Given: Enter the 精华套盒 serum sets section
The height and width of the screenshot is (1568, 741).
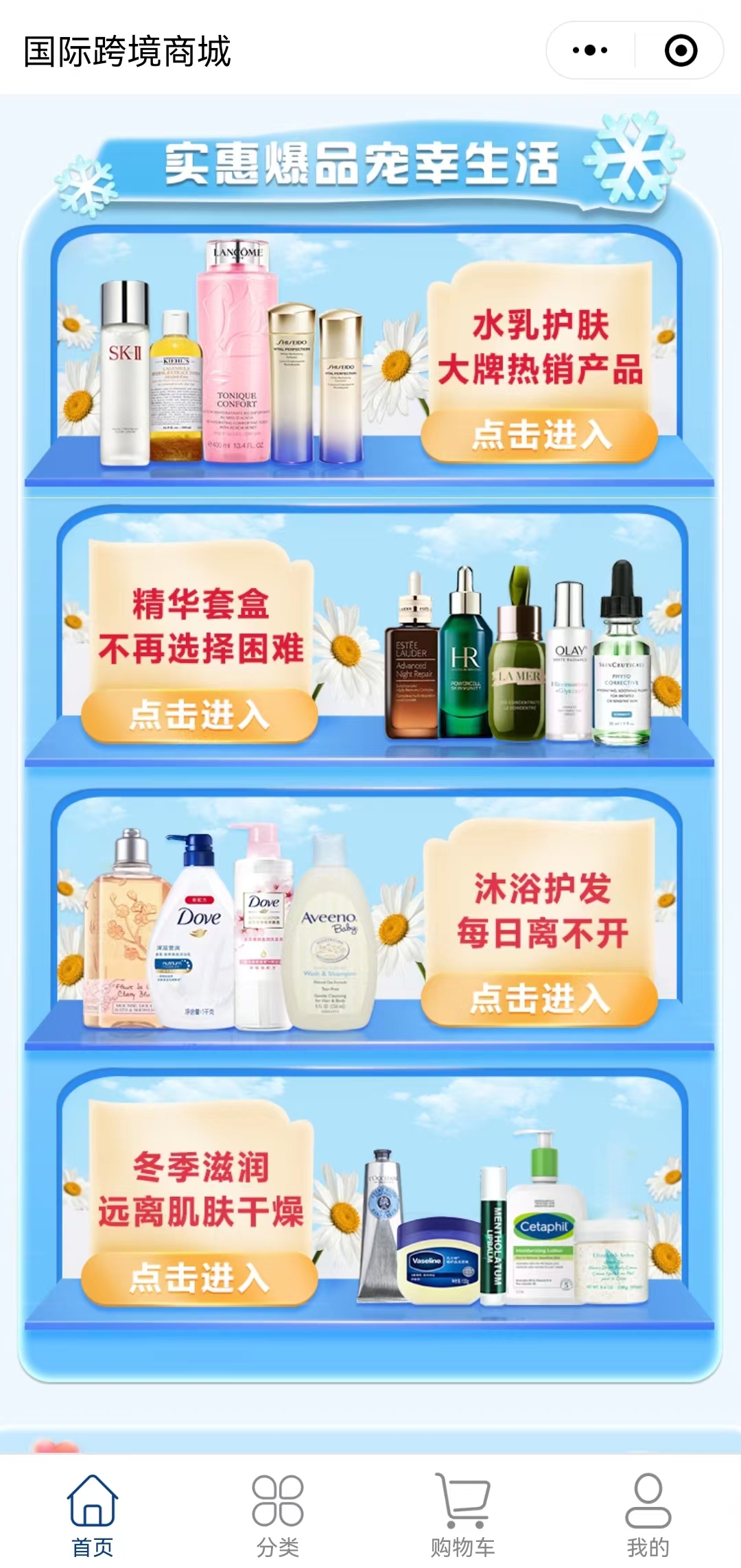Looking at the screenshot, I should pyautogui.click(x=199, y=715).
